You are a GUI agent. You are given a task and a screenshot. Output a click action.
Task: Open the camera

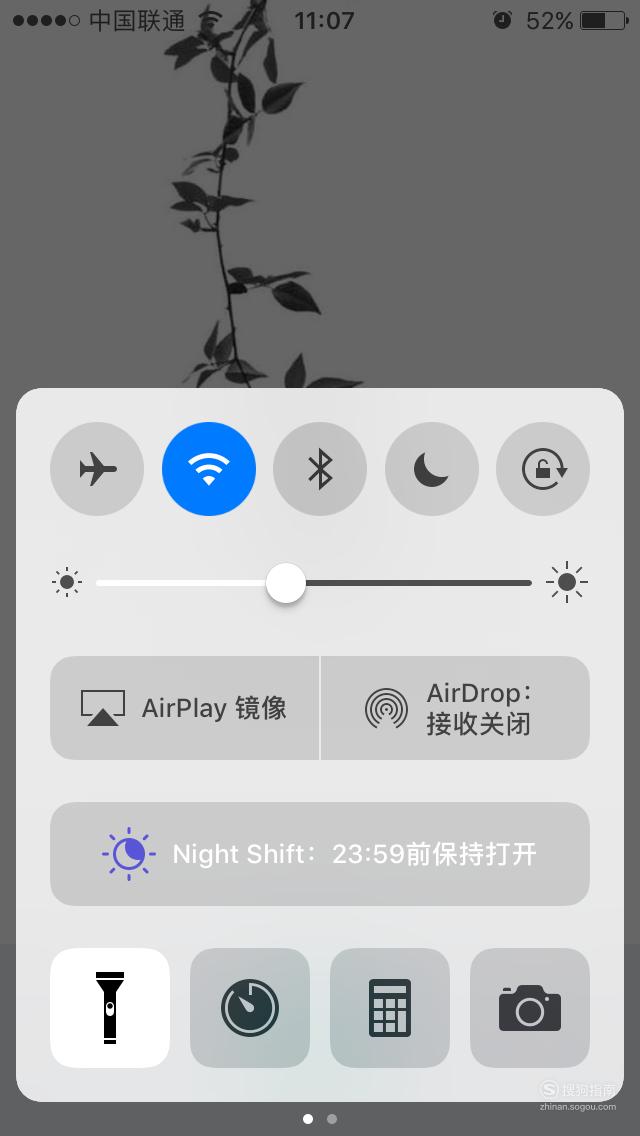(x=530, y=1007)
